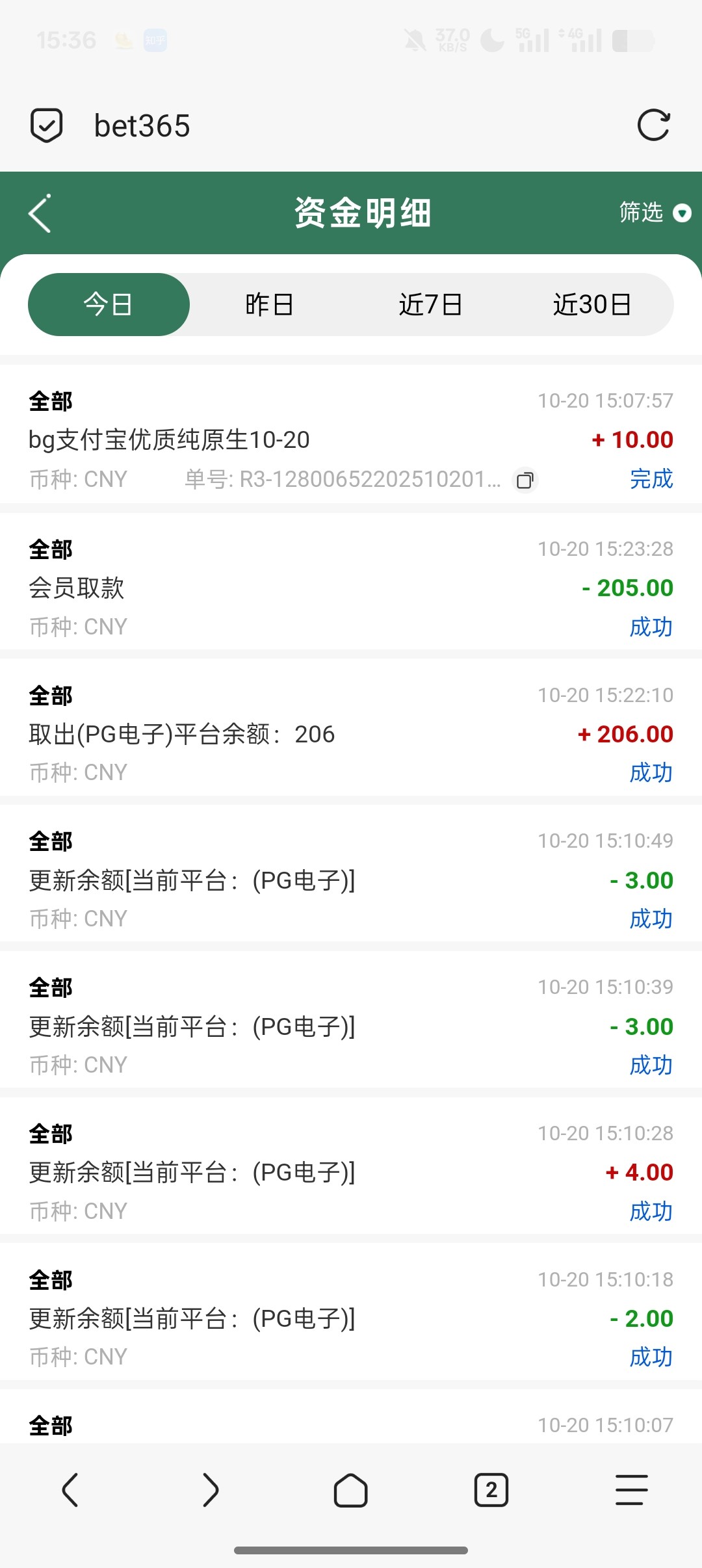Screen dimensions: 702x1568
Task: Click 成功 on the 会员取款 withdrawal record
Action: click(651, 627)
